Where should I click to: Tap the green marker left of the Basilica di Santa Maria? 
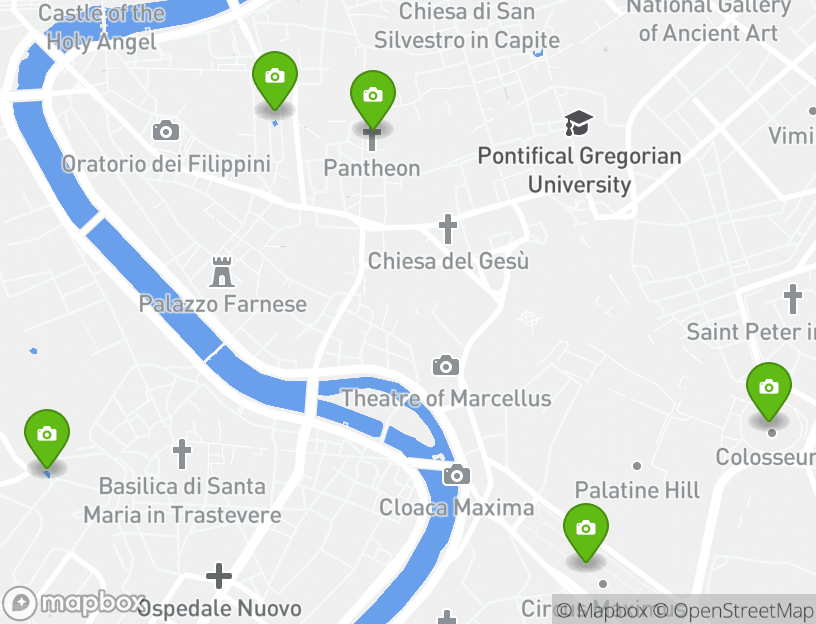pyautogui.click(x=47, y=435)
